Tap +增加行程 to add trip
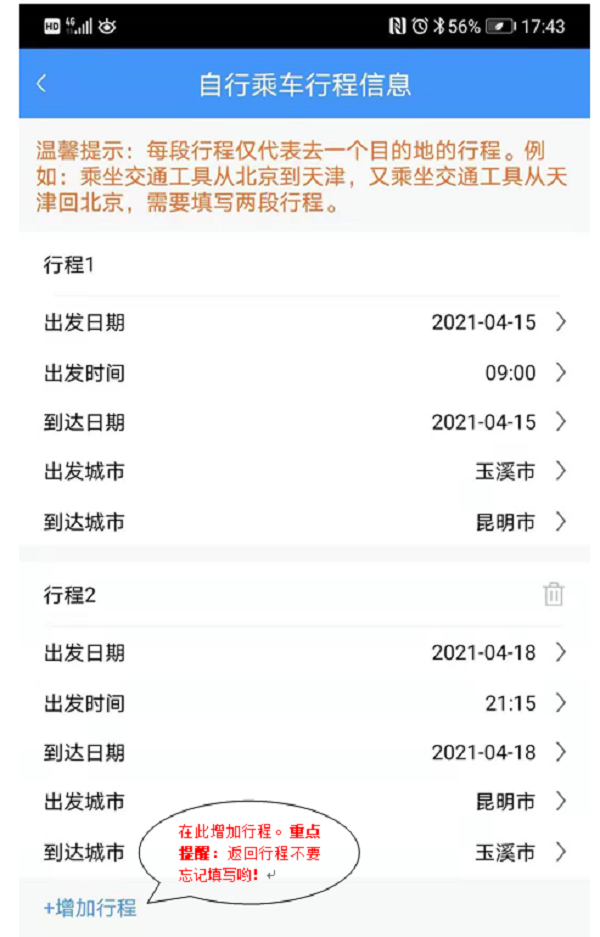Viewport: 600px width, 937px height. (90, 908)
